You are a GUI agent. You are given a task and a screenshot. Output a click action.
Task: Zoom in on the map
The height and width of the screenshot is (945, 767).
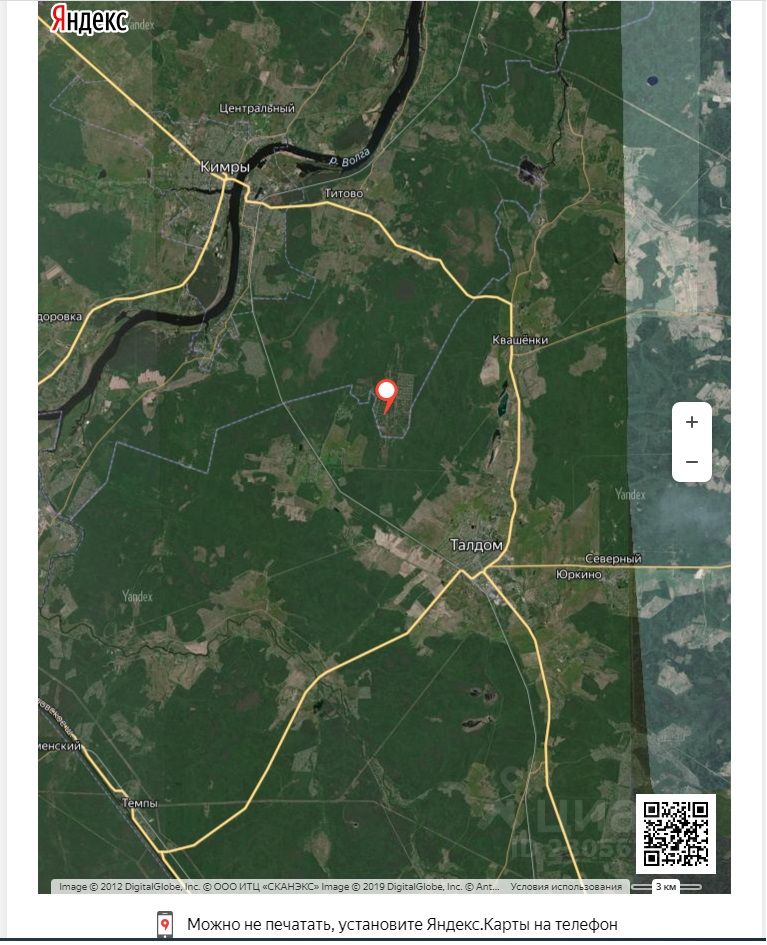click(x=691, y=422)
